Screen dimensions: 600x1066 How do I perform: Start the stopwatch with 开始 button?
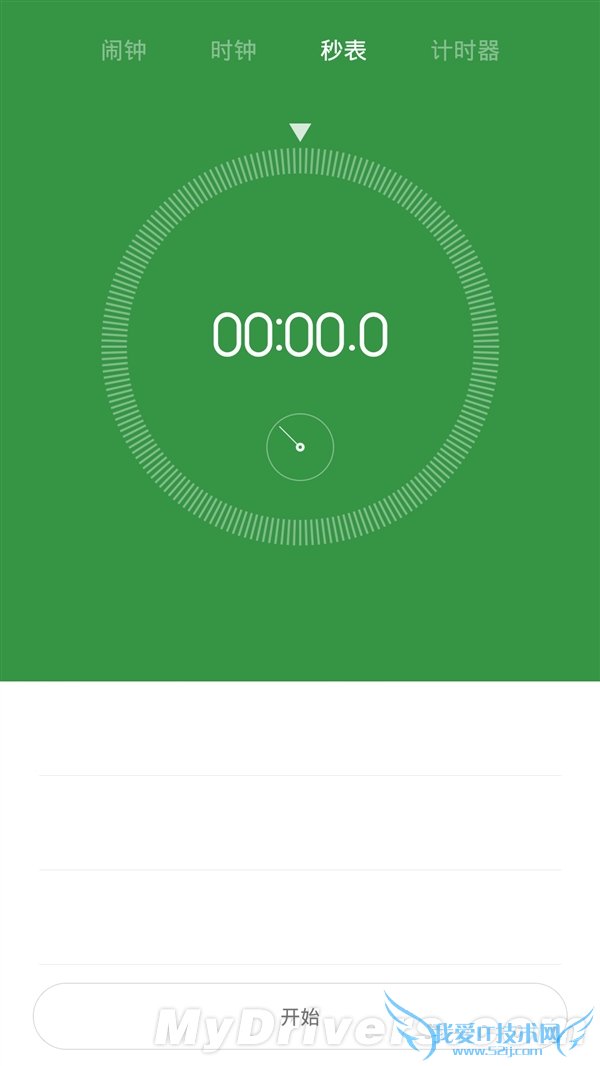(300, 1016)
